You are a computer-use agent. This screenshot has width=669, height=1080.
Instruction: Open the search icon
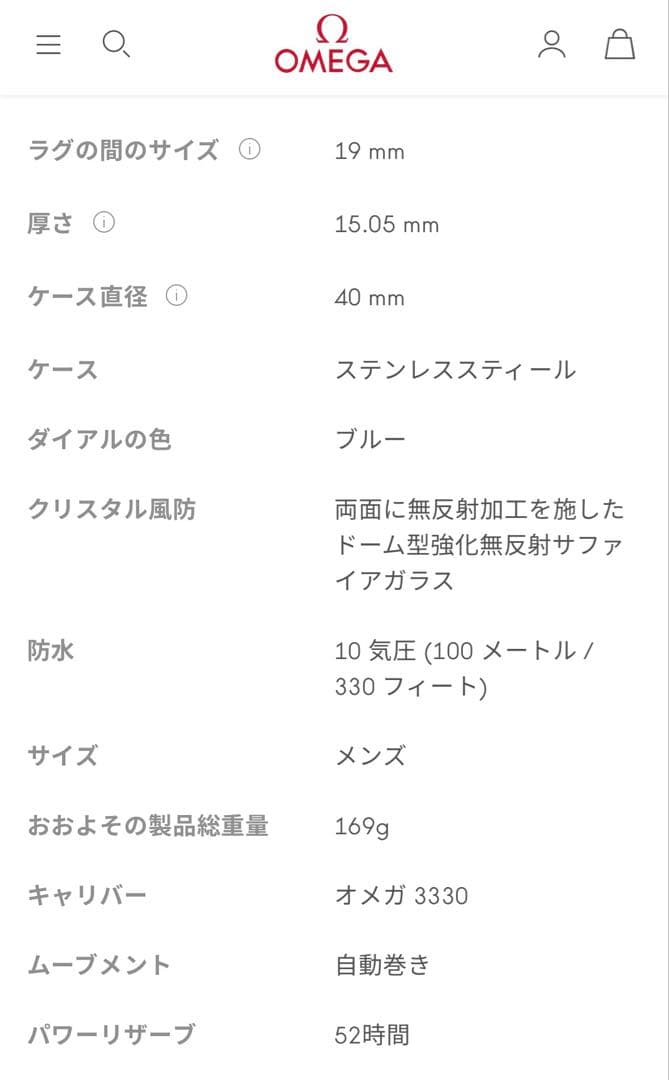116,45
